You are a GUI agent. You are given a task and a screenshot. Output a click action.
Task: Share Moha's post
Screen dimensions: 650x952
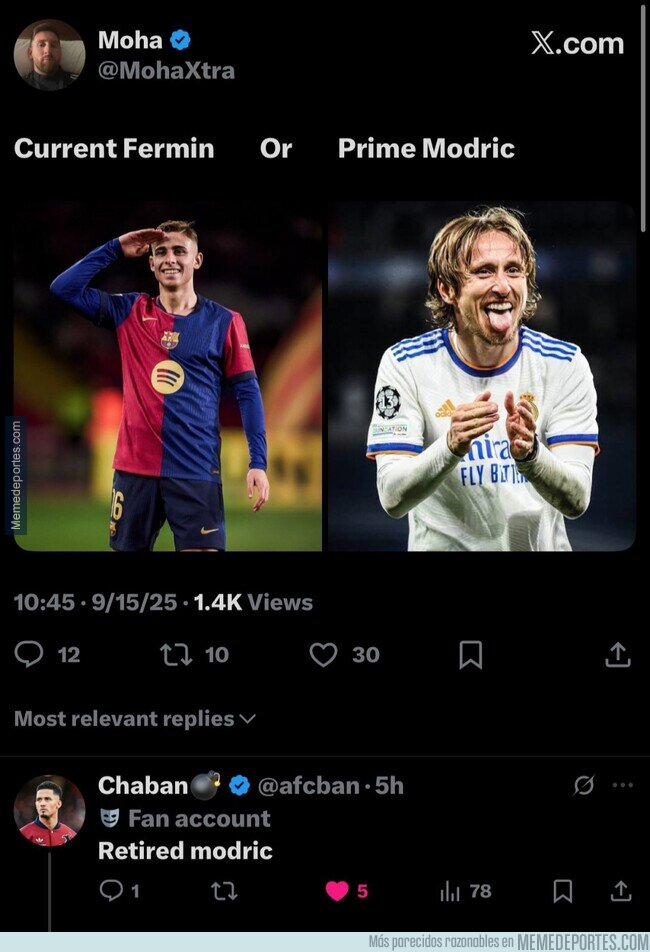(x=618, y=654)
